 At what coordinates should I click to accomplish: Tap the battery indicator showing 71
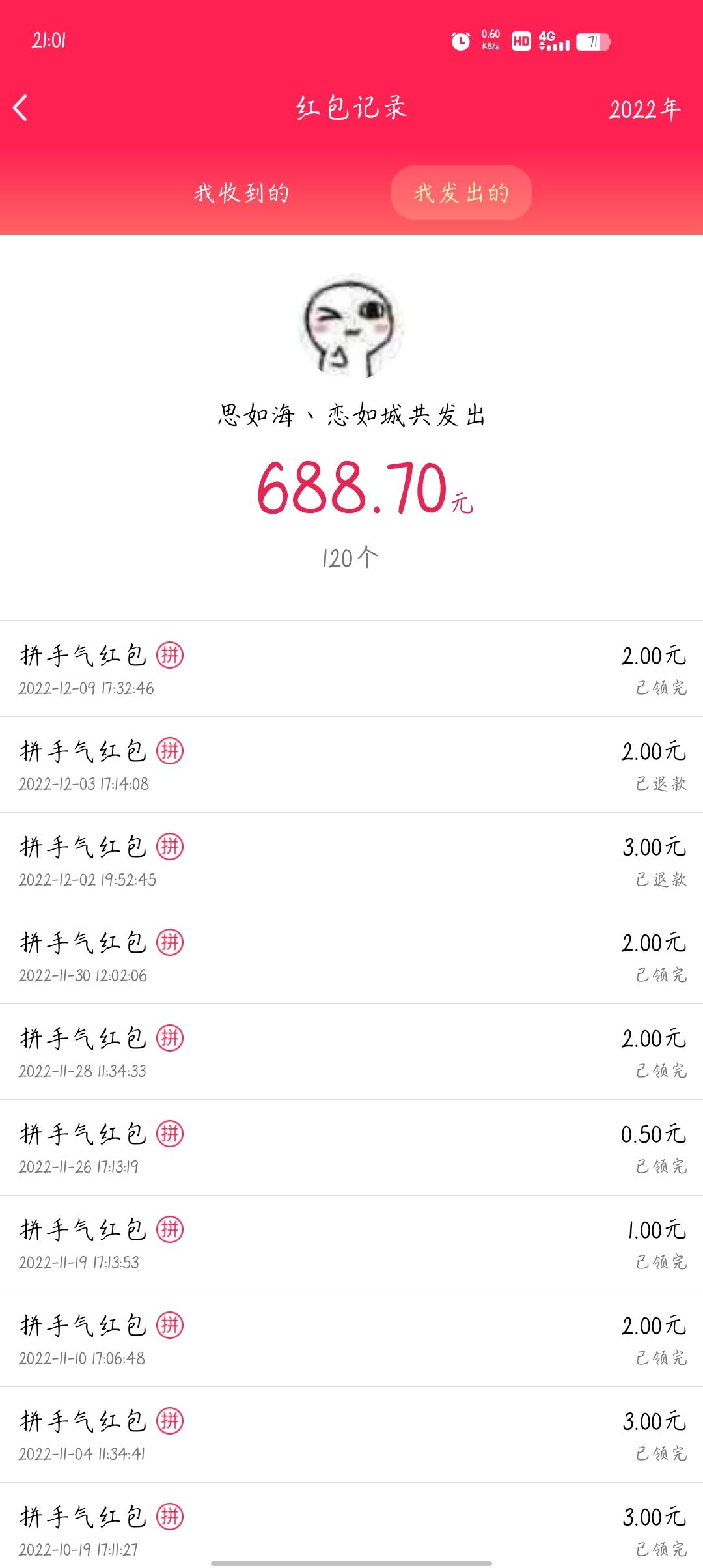pyautogui.click(x=594, y=40)
